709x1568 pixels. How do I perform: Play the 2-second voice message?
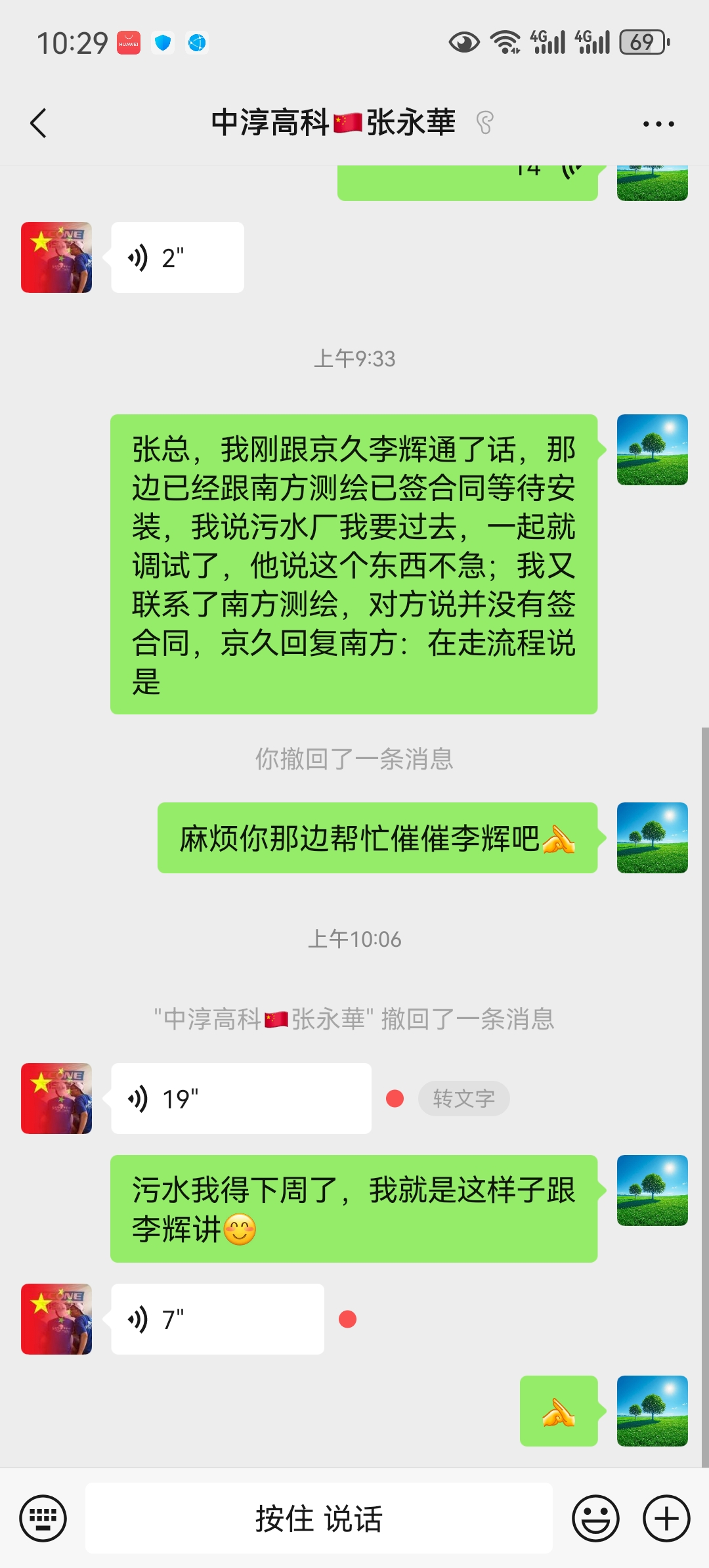point(177,257)
